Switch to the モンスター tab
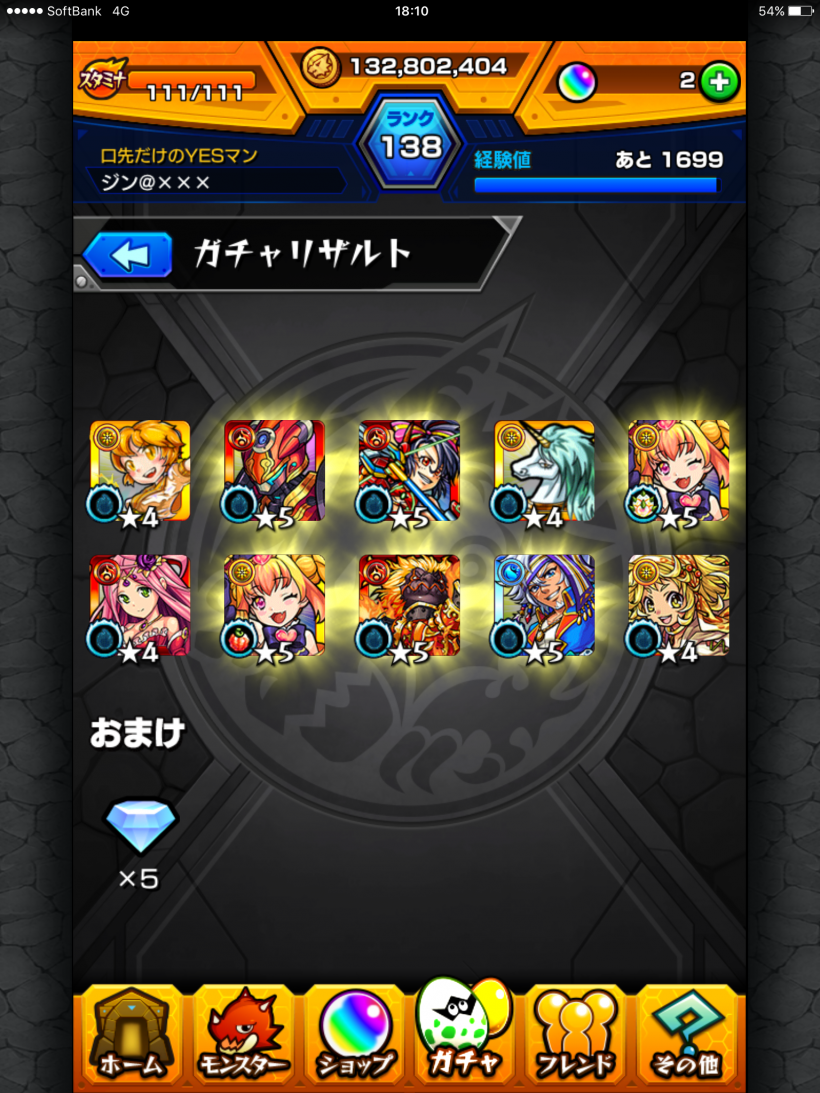The image size is (820, 1093). pos(242,1037)
